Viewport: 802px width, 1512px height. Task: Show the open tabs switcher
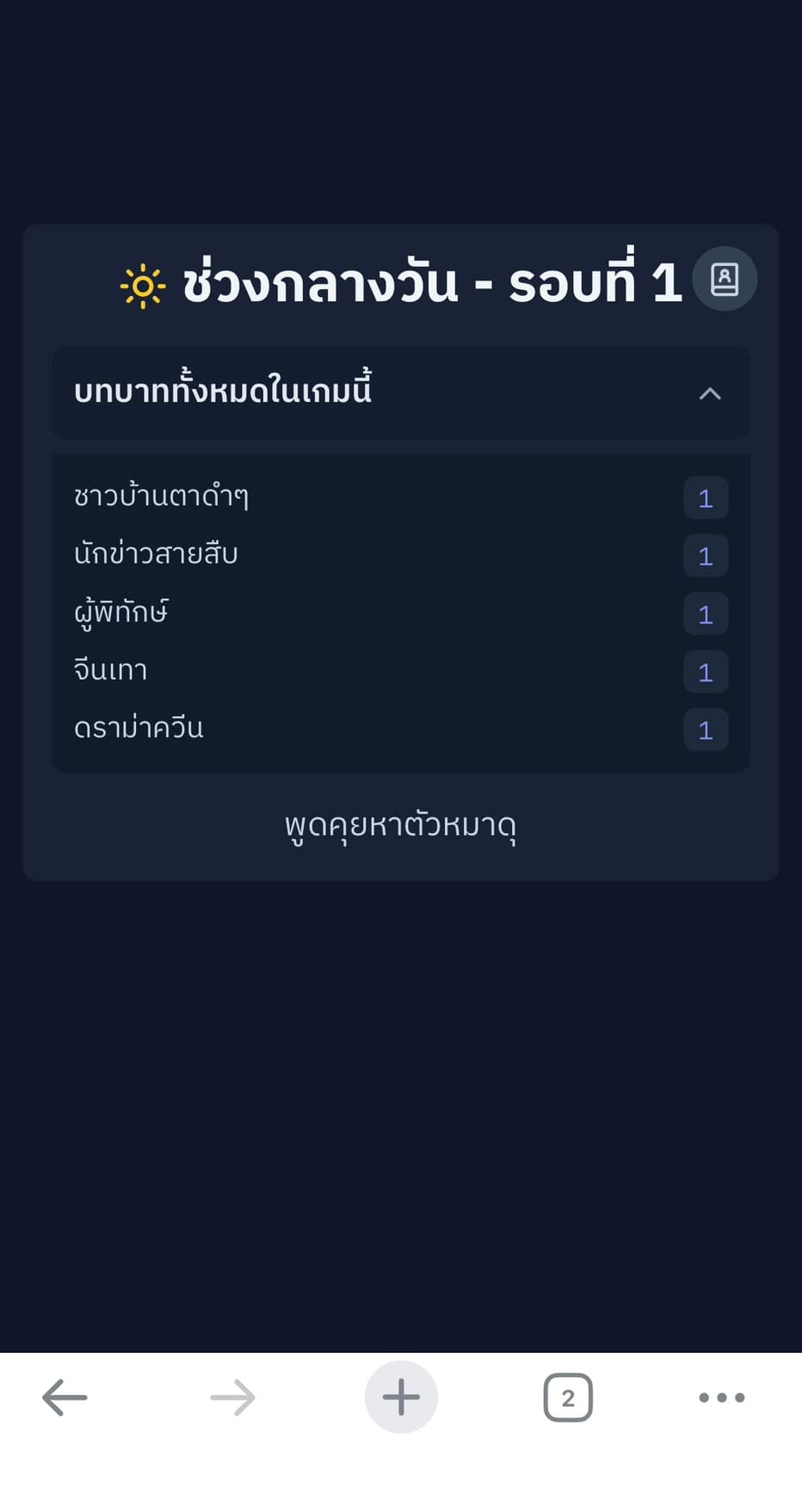tap(568, 1398)
